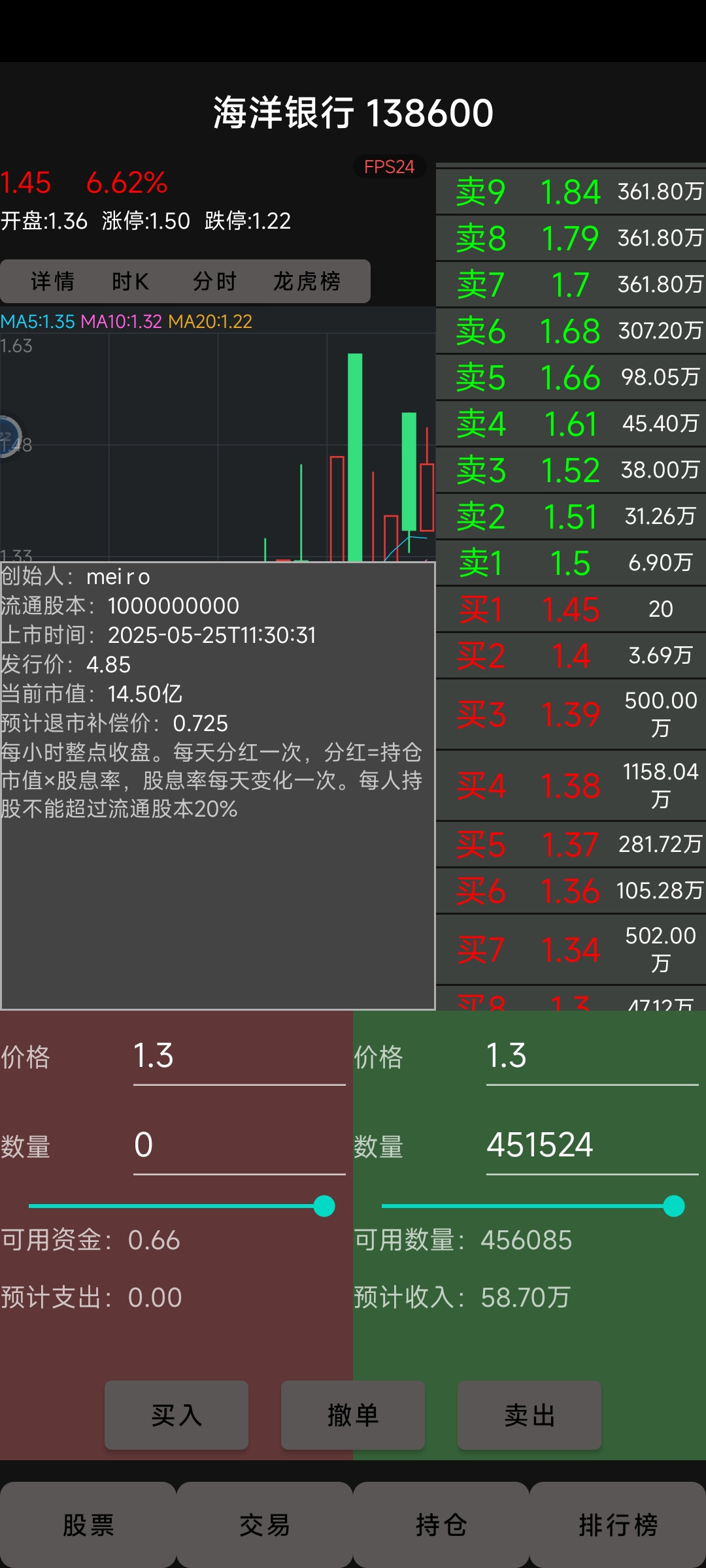
Task: Switch to the 详情 tab
Action: 53,282
